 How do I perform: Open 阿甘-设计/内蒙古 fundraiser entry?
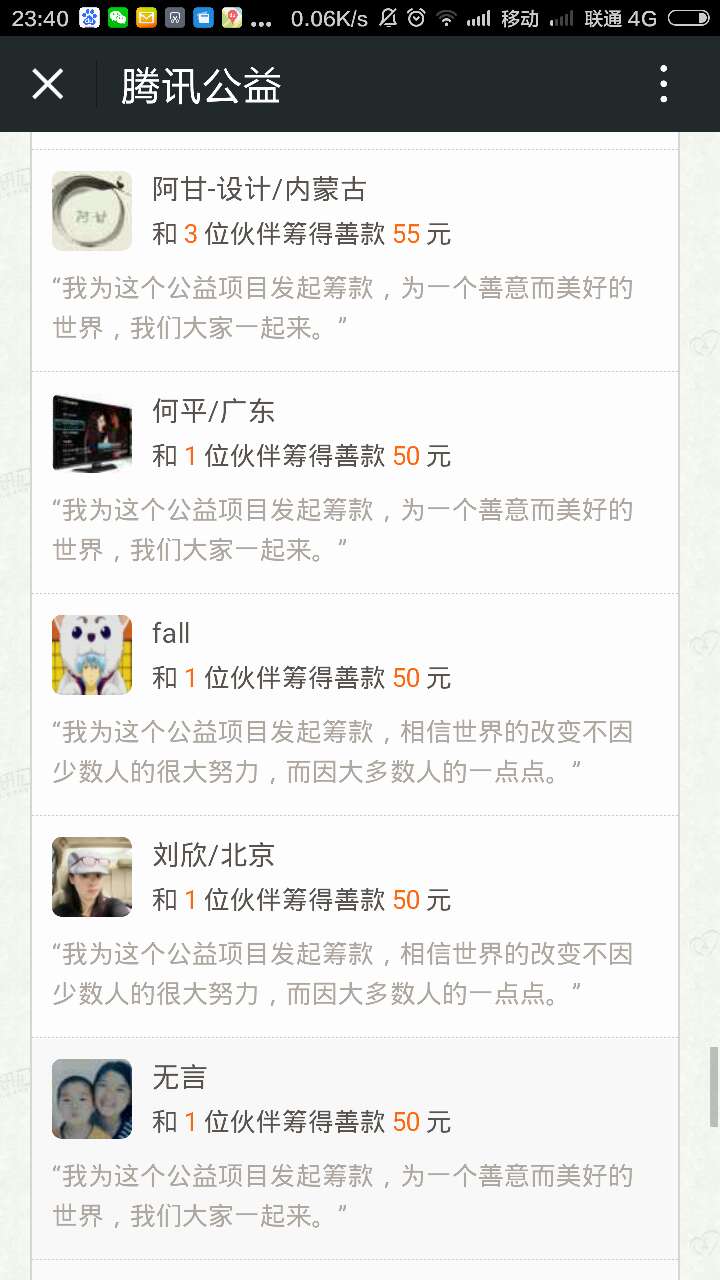coord(355,260)
